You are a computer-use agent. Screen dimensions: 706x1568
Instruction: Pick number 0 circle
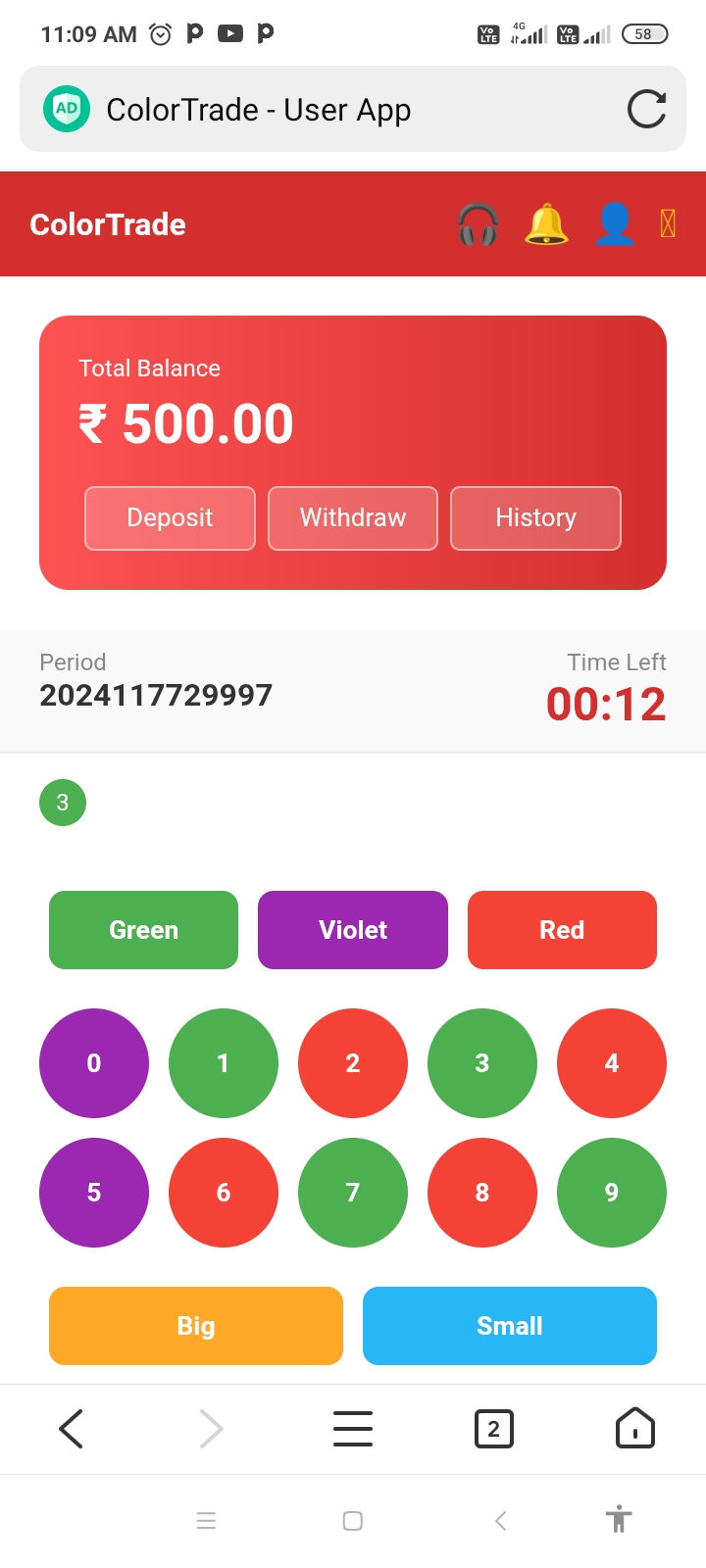point(94,1063)
